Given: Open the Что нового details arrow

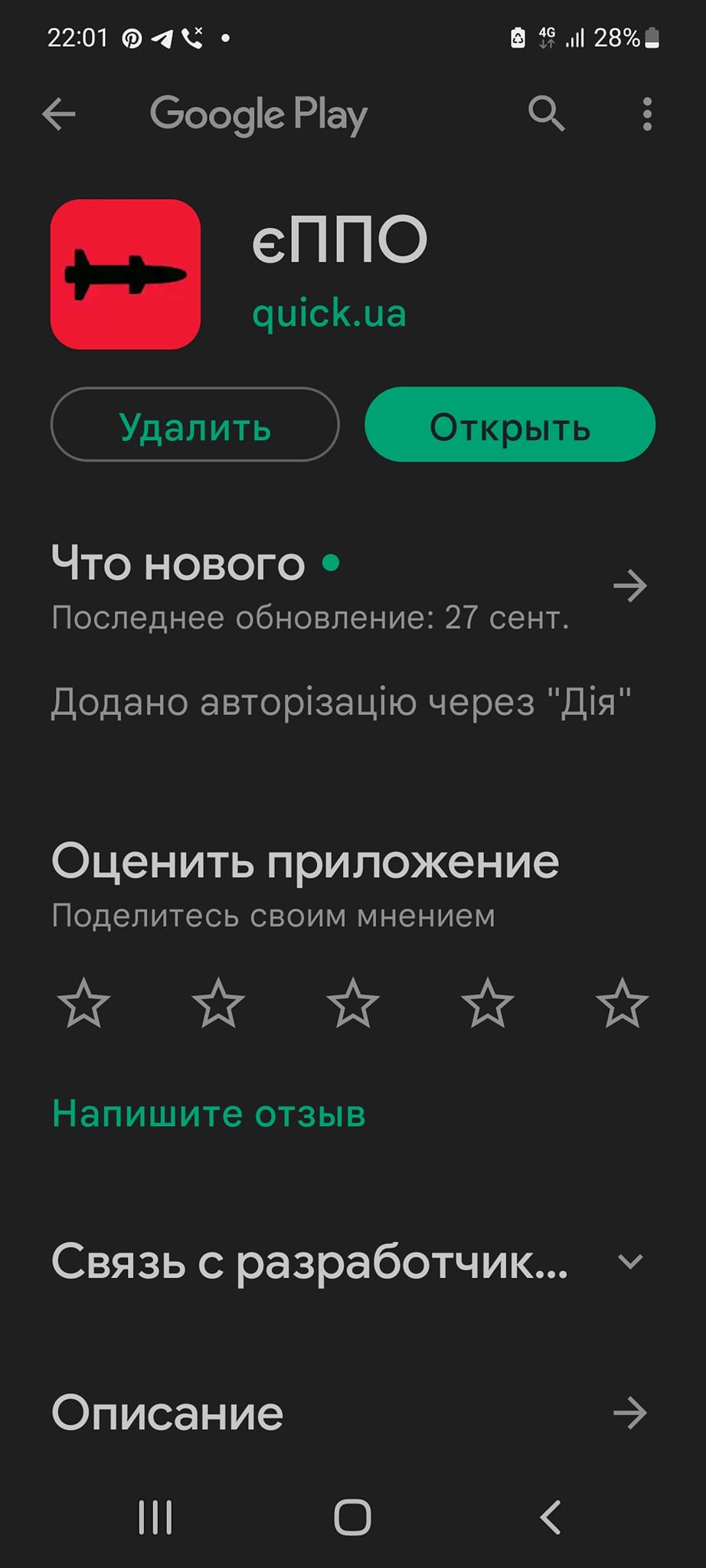Looking at the screenshot, I should 631,586.
